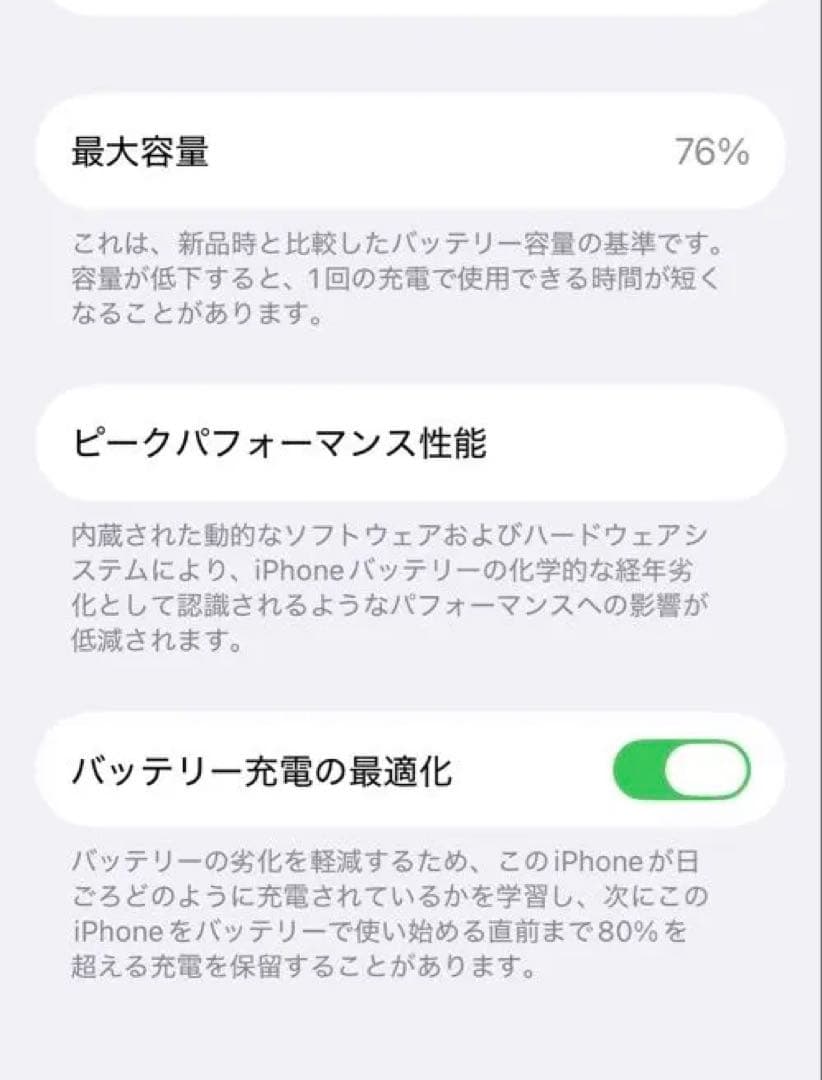
Task: Tap the 76% capacity value
Action: tap(712, 153)
